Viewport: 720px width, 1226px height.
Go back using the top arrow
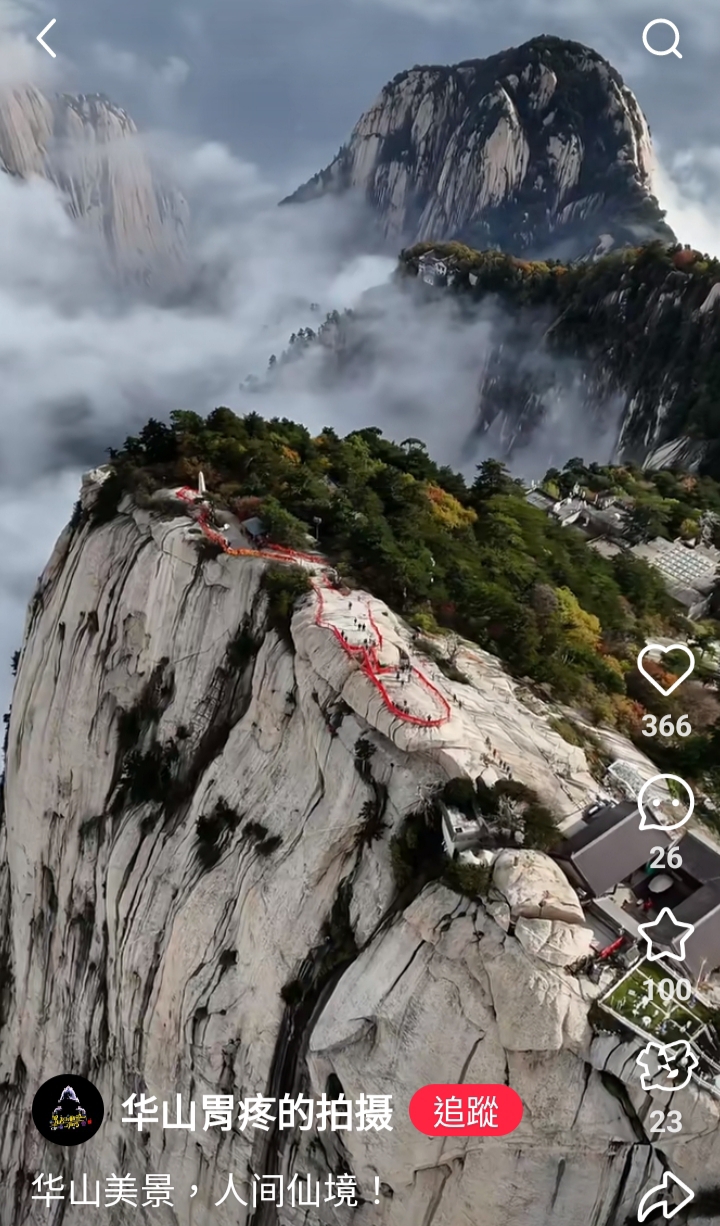(x=46, y=39)
